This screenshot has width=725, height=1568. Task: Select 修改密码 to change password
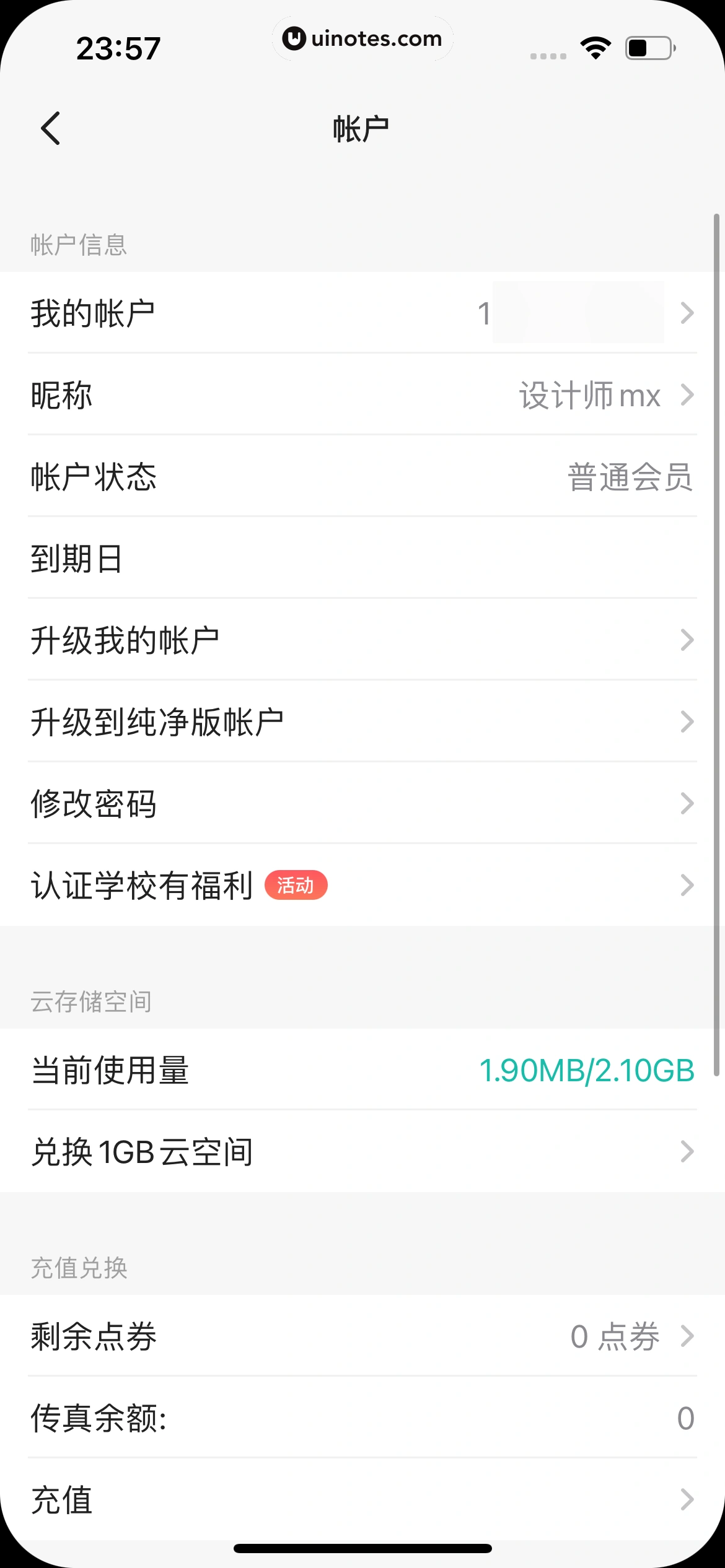(x=362, y=803)
